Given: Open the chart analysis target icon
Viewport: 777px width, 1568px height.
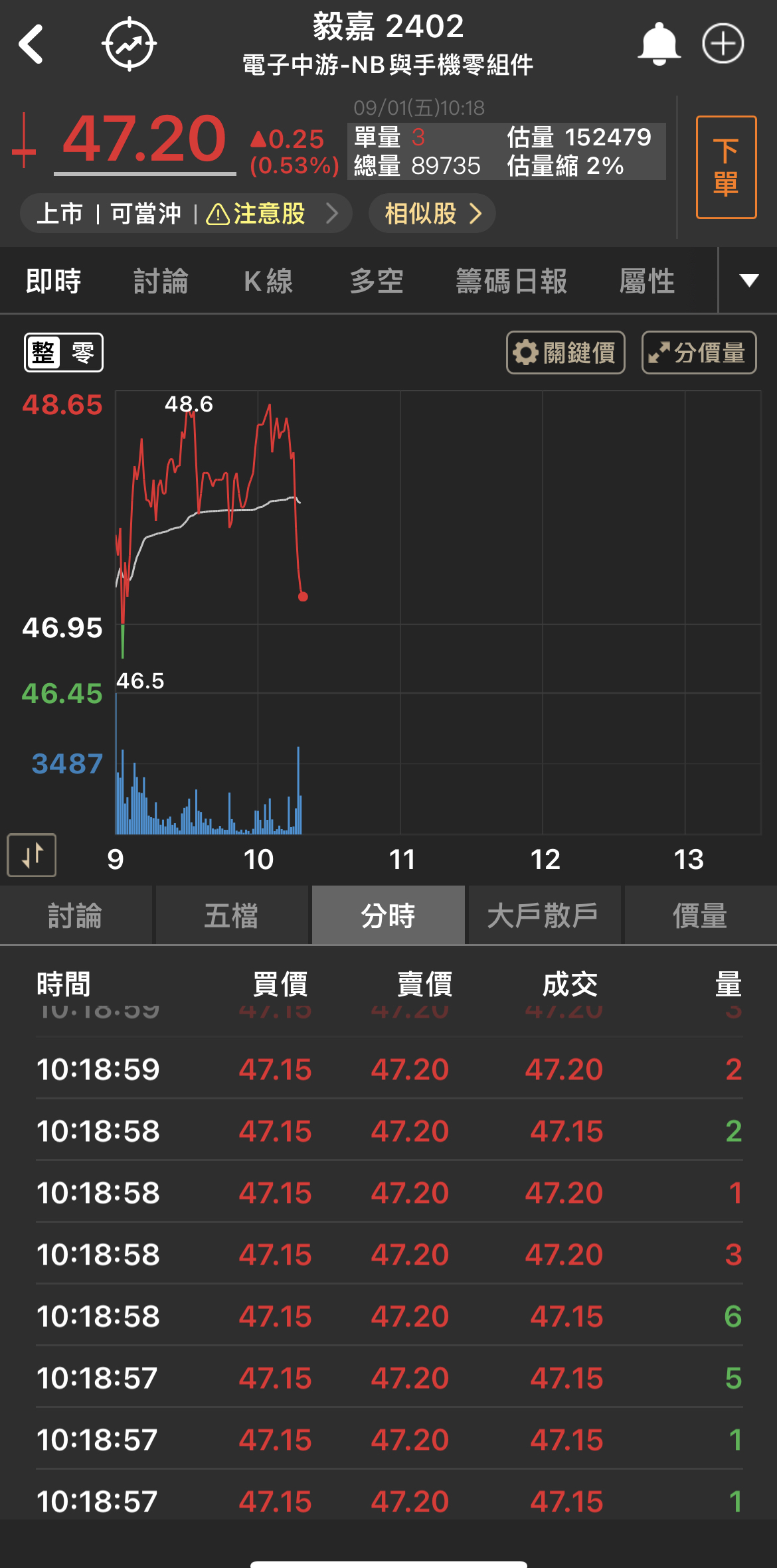Looking at the screenshot, I should pyautogui.click(x=129, y=44).
